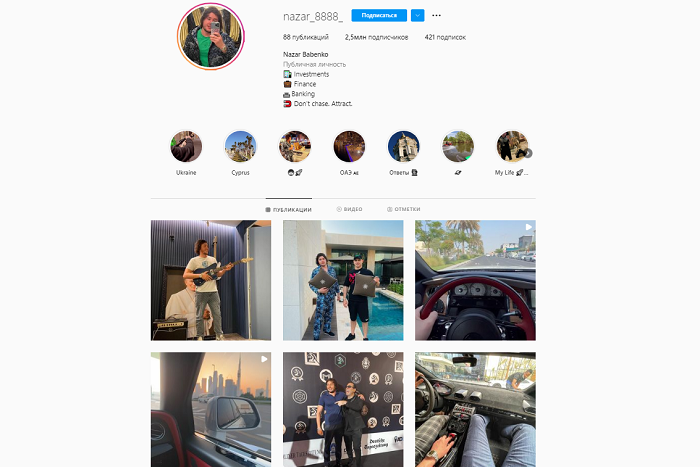
Task: Open the post with the guitar player
Action: (210, 280)
